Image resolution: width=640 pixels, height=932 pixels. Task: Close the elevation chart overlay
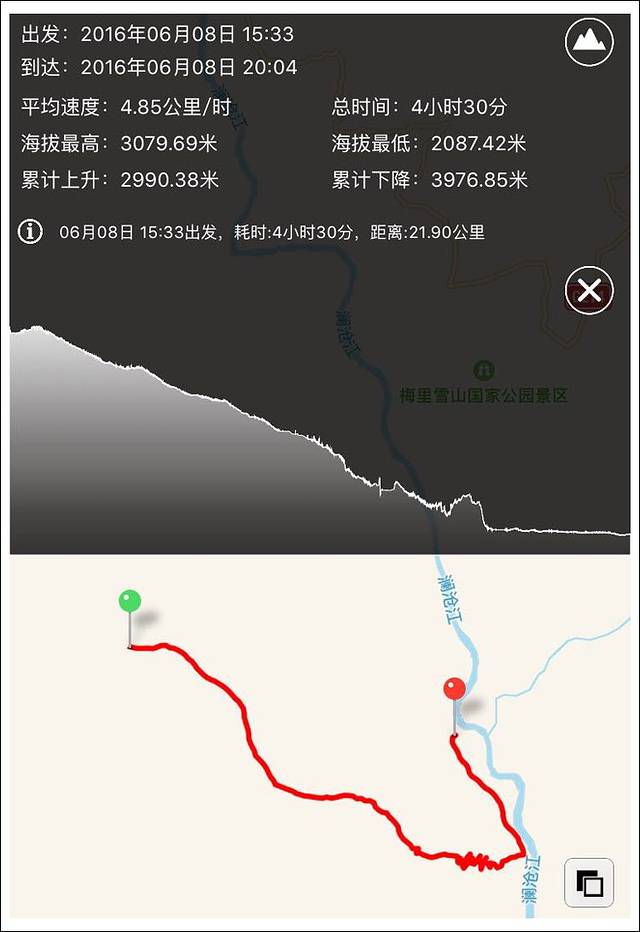pos(589,291)
